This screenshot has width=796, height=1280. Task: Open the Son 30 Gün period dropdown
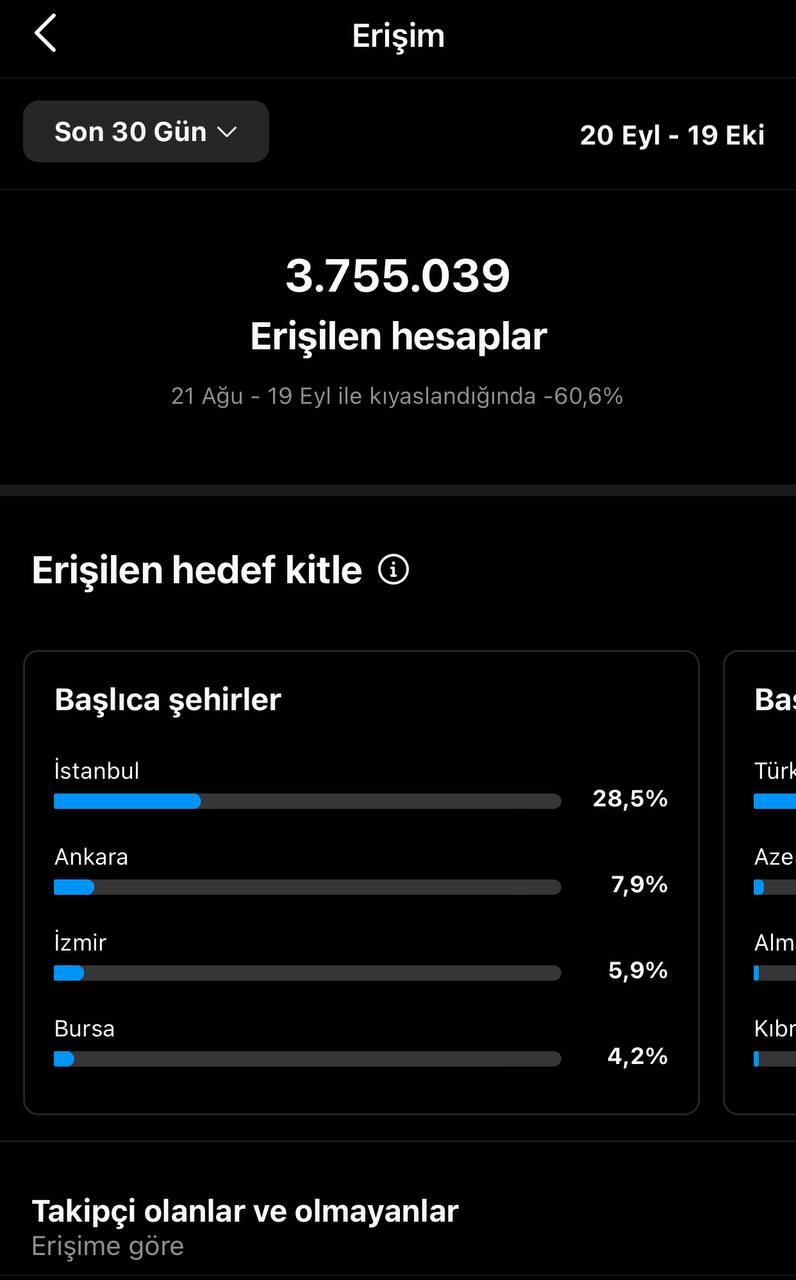[x=146, y=131]
